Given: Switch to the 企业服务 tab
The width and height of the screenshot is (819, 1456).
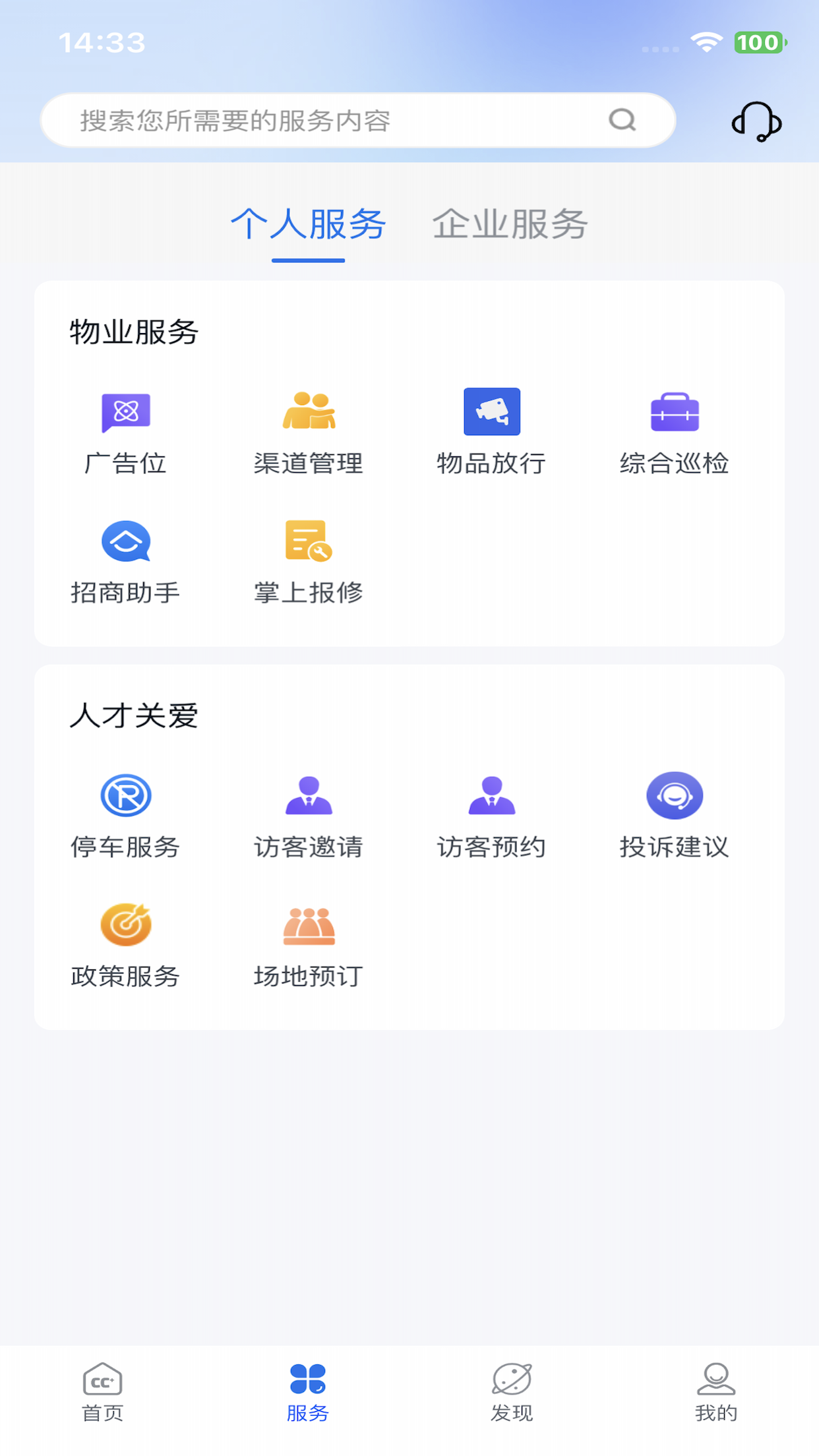Looking at the screenshot, I should [x=510, y=224].
